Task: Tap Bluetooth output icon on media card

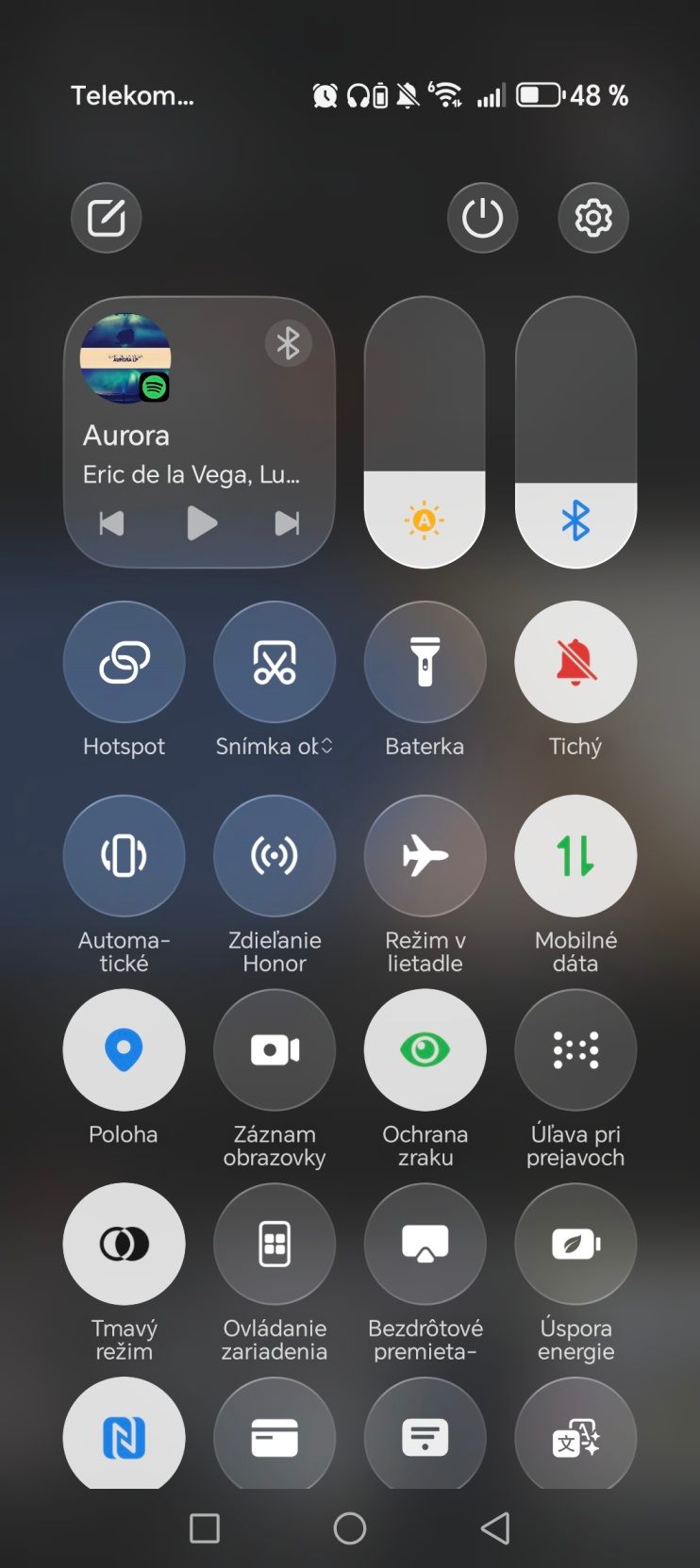Action: (x=288, y=343)
